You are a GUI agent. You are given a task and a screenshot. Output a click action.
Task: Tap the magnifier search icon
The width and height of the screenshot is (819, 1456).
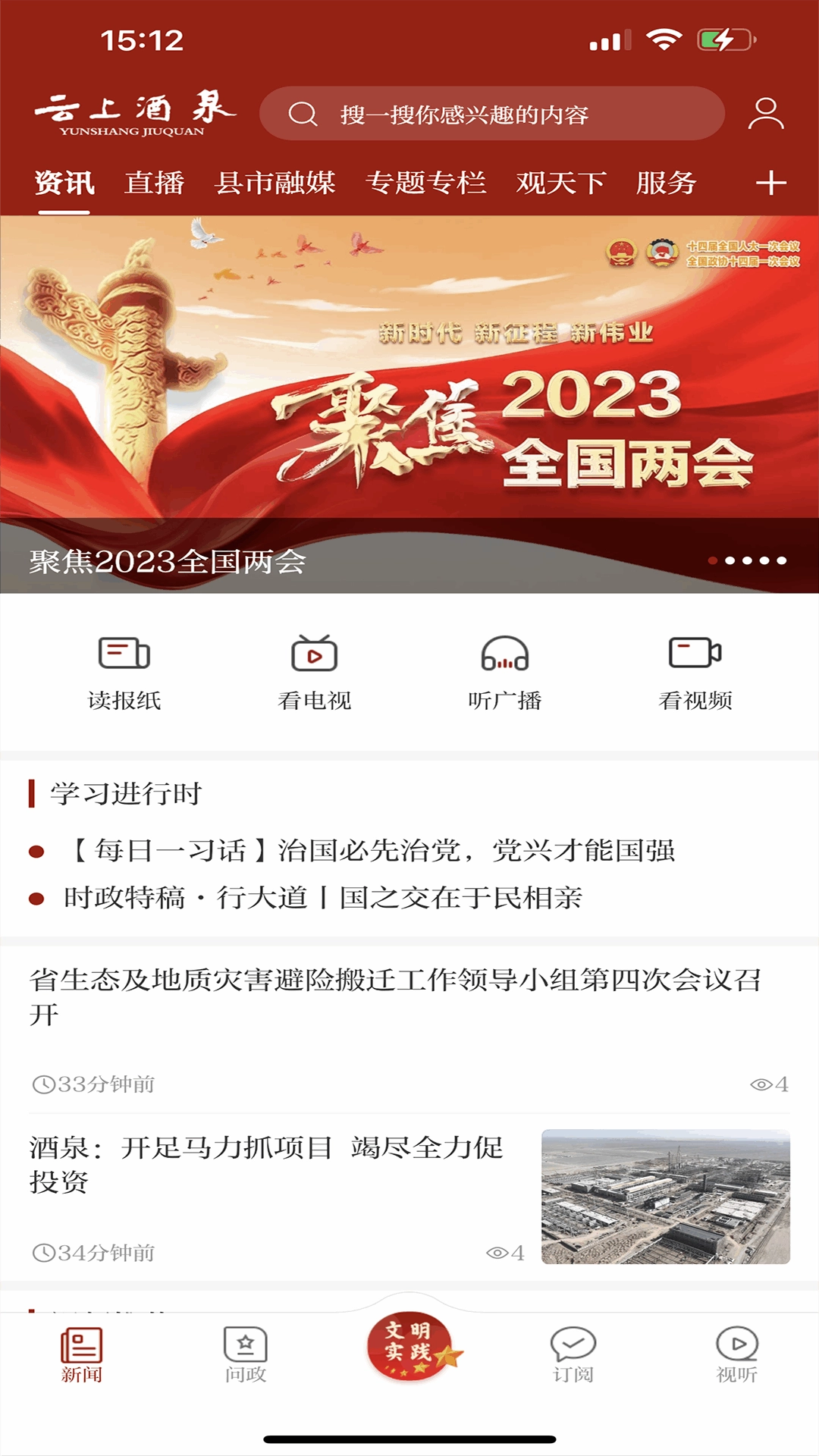pos(303,114)
